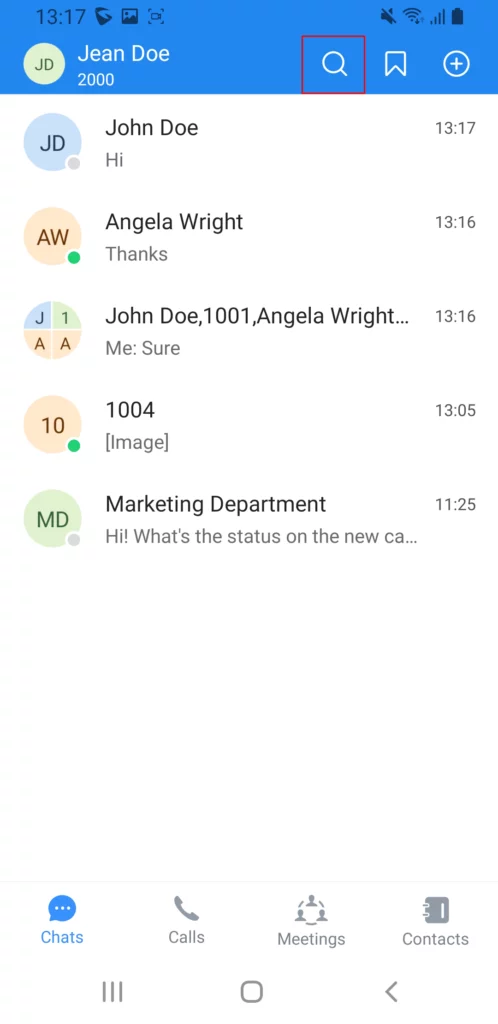This screenshot has width=498, height=1024.
Task: Open the search icon in header
Action: (334, 64)
